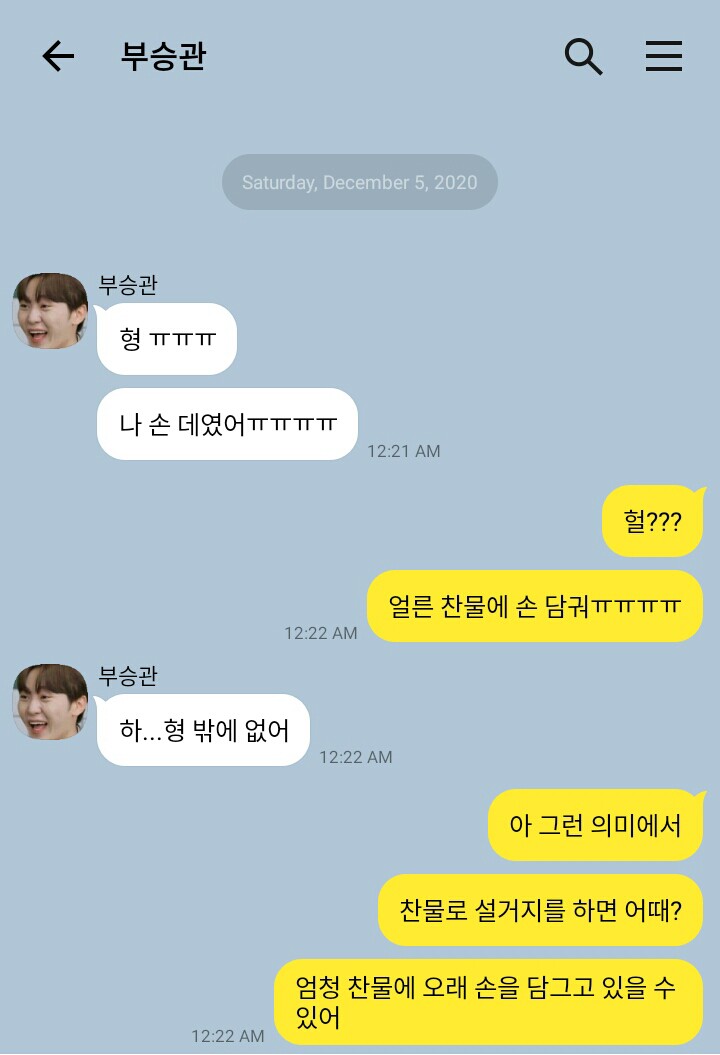Image resolution: width=720 pixels, height=1055 pixels.
Task: Open 부승관's avatar beside 하...형 밖에 없어
Action: click(50, 702)
